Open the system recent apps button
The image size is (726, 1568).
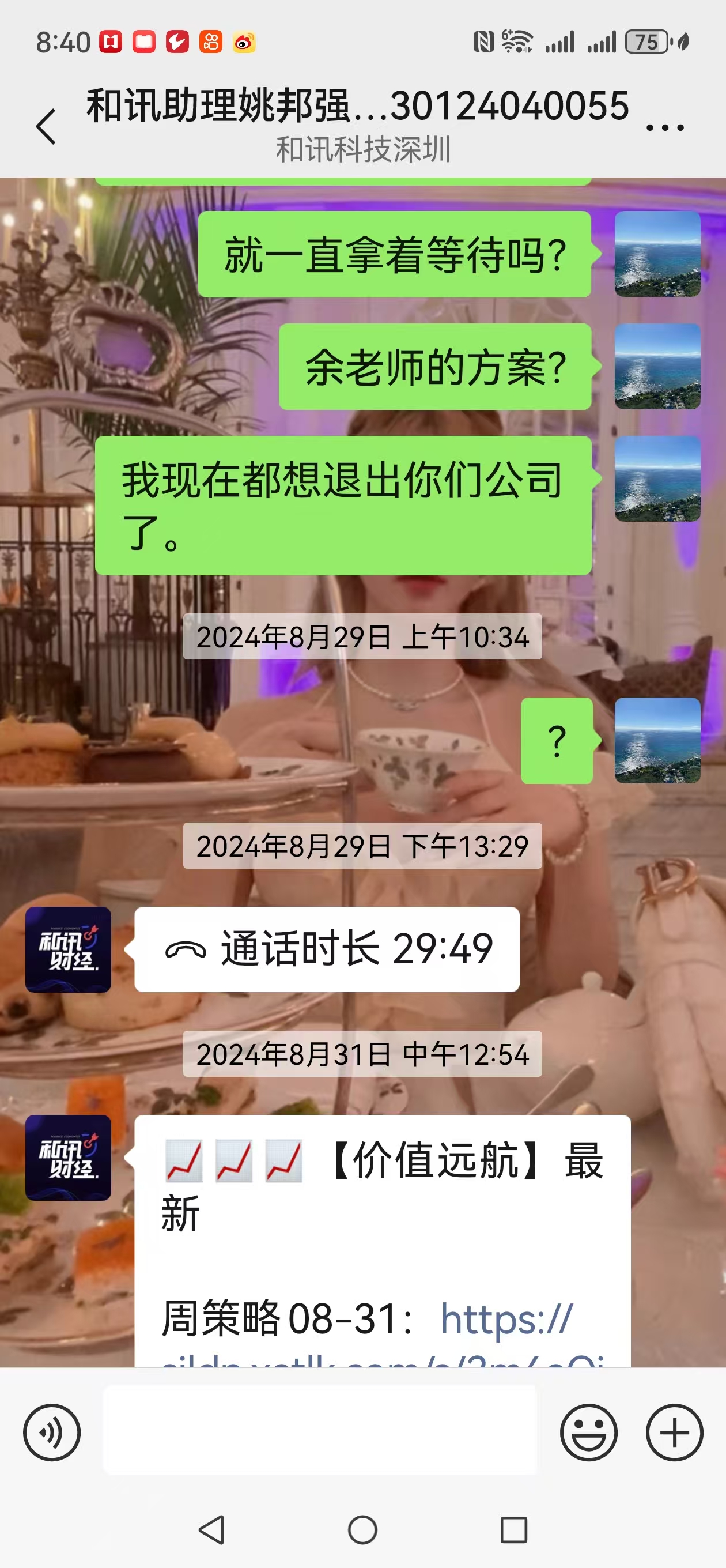click(x=513, y=1529)
